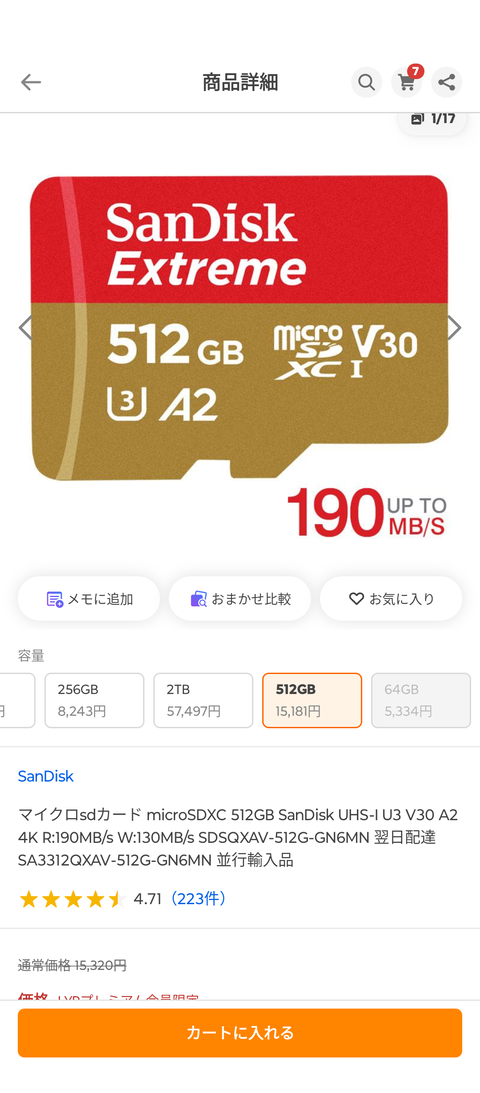Image resolution: width=480 pixels, height=1093 pixels.
Task: Choose the 512GB capacity option
Action: tap(312, 700)
